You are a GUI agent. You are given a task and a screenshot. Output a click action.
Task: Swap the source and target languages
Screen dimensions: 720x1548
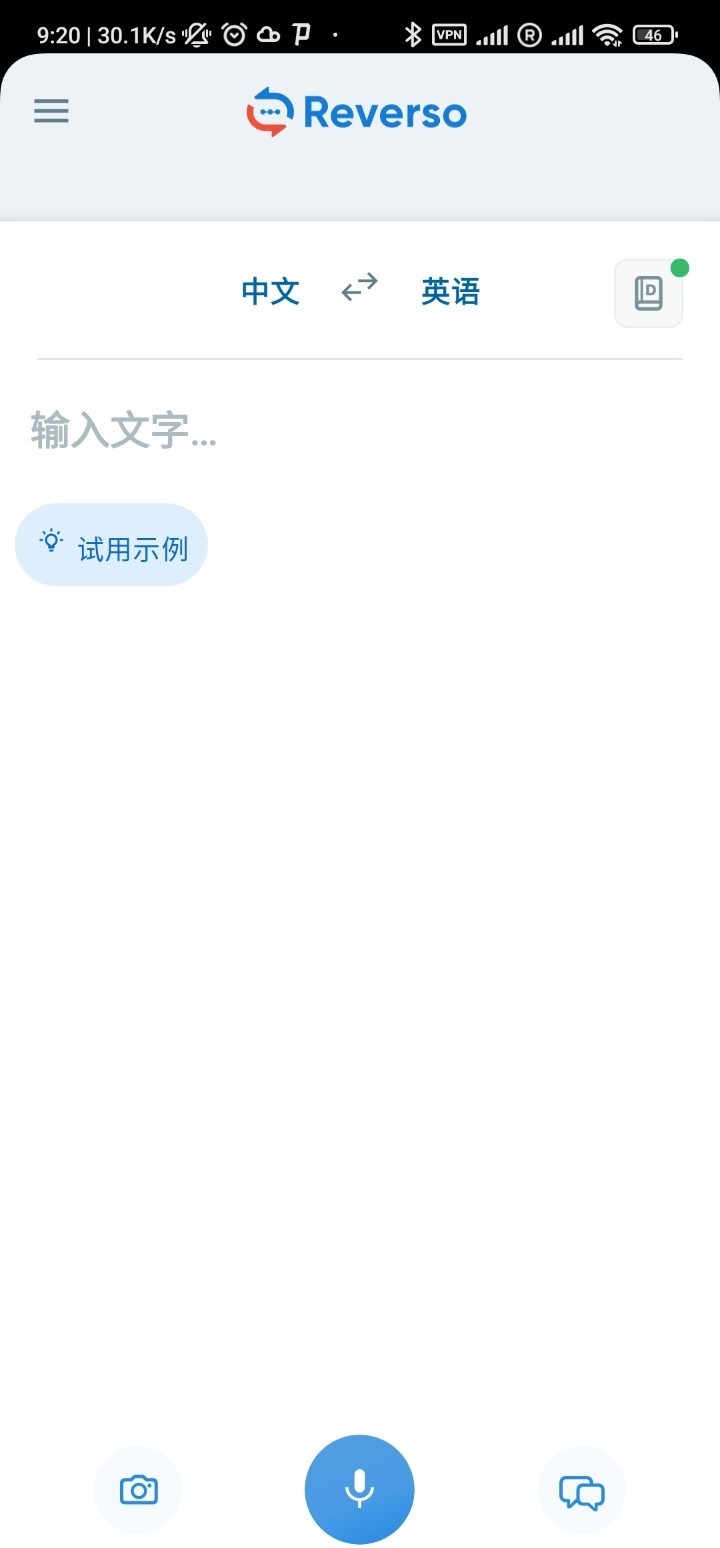coord(360,288)
